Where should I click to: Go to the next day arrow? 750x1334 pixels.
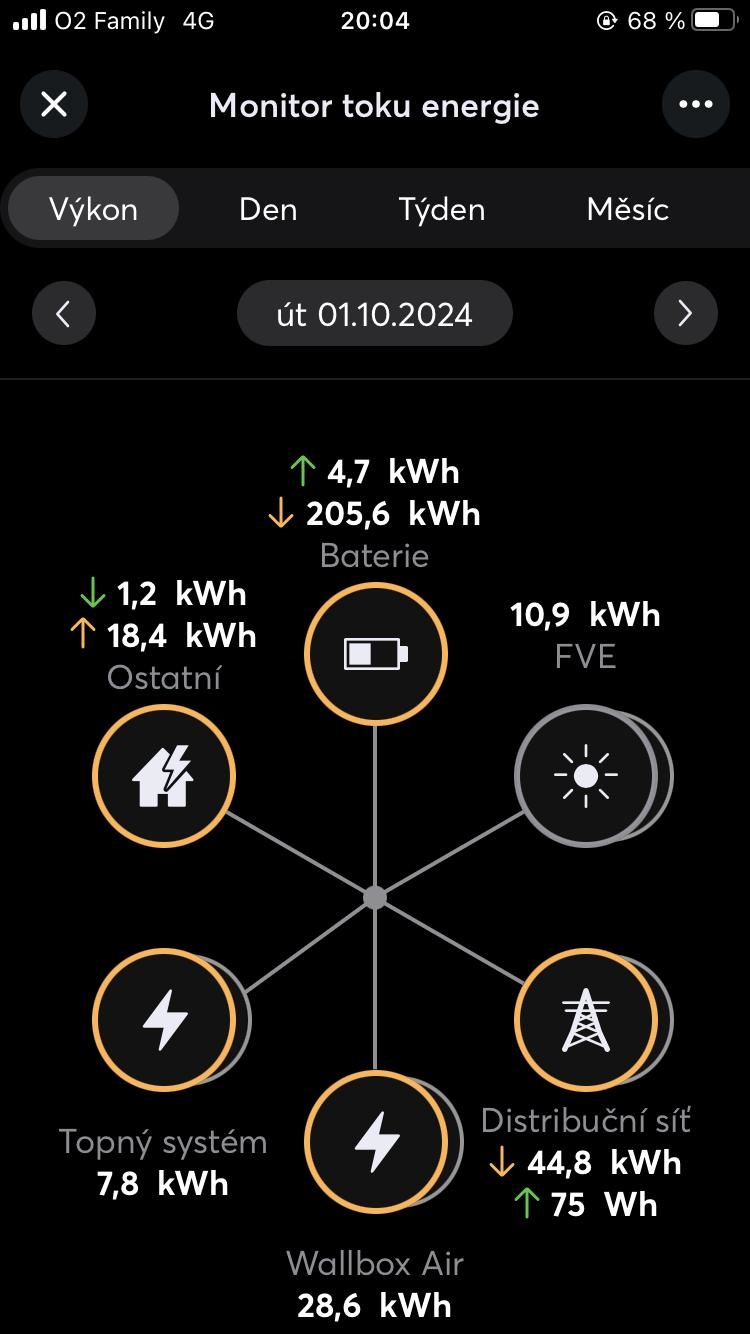click(x=686, y=314)
